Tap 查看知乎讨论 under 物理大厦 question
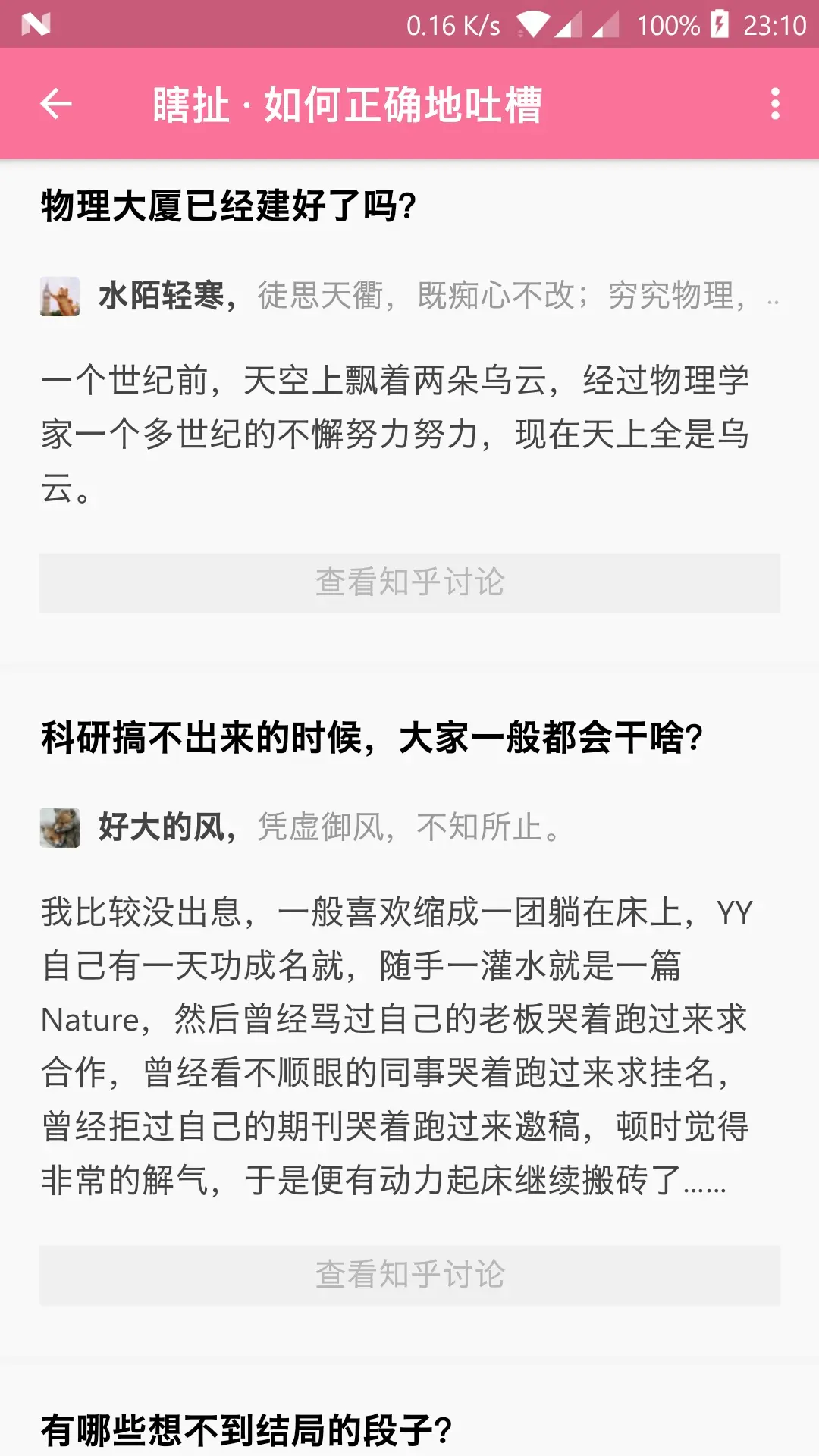Viewport: 819px width, 1456px height. [409, 582]
